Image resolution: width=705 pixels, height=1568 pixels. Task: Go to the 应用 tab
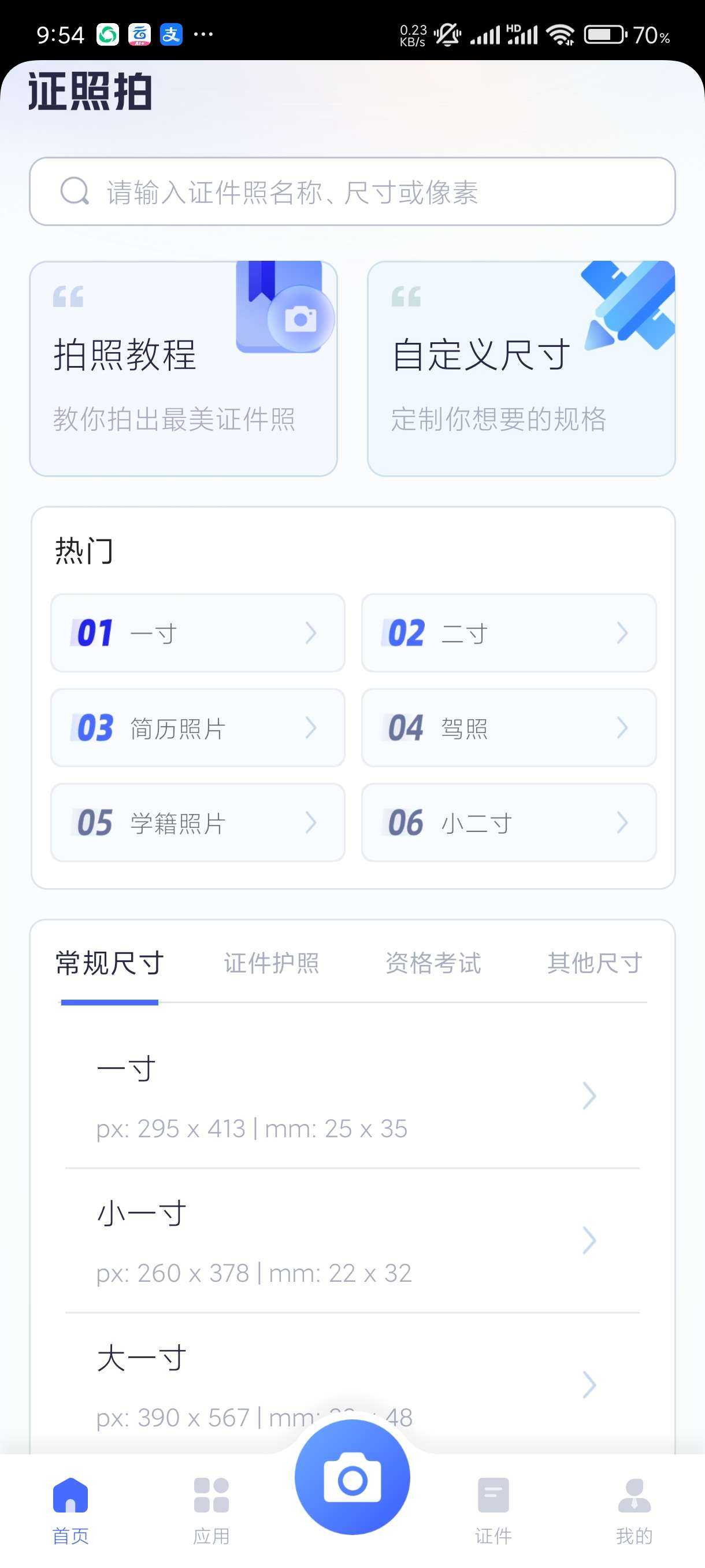coord(211,1510)
